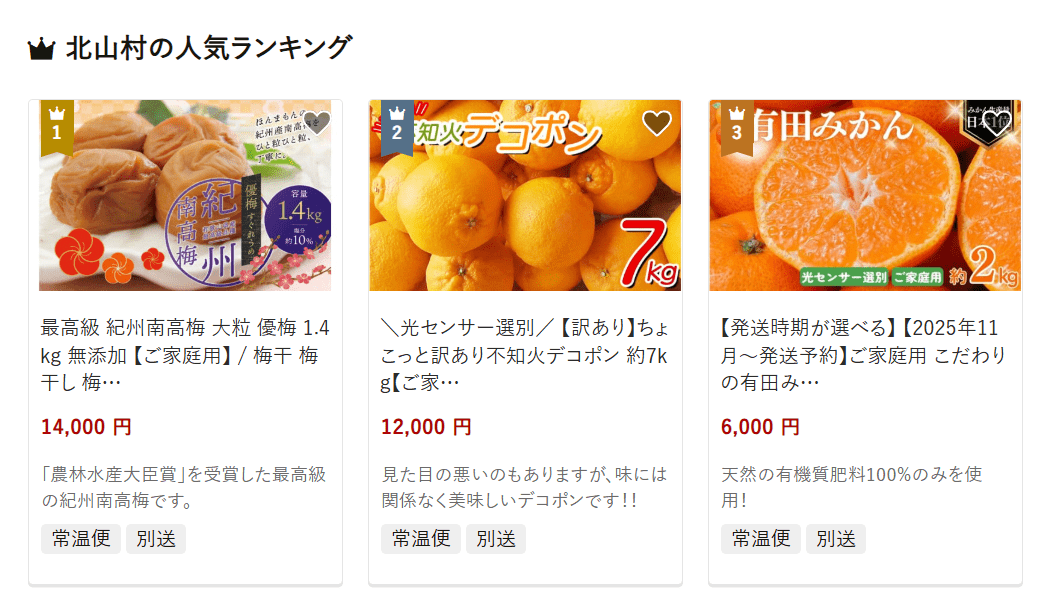Image resolution: width=1059 pixels, height=604 pixels.
Task: Open the 訳あり不知火デコポン 約7kg product
Action: [525, 355]
